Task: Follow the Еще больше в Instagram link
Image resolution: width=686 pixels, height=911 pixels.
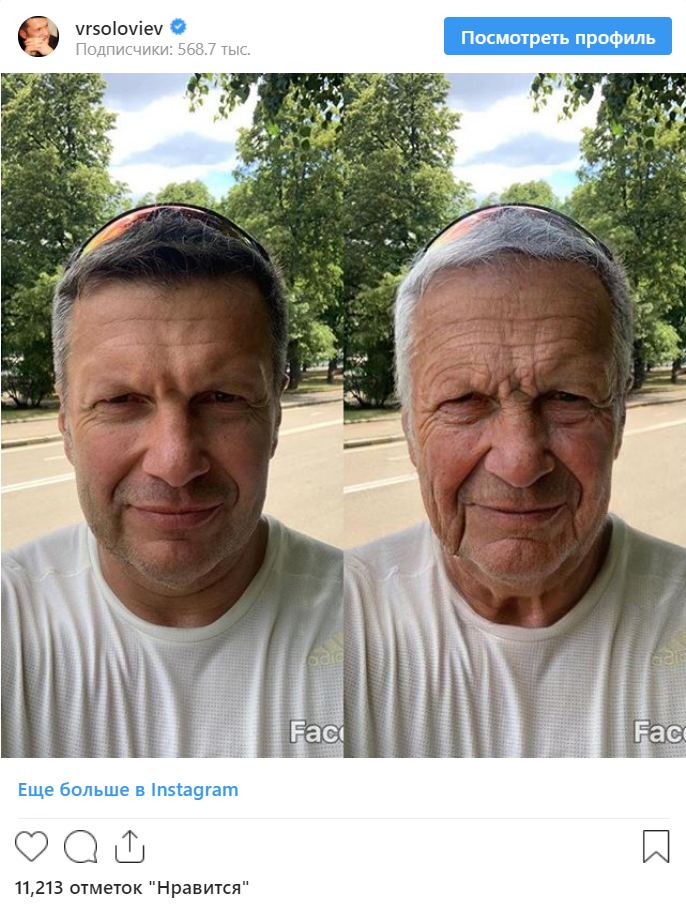Action: [128, 790]
